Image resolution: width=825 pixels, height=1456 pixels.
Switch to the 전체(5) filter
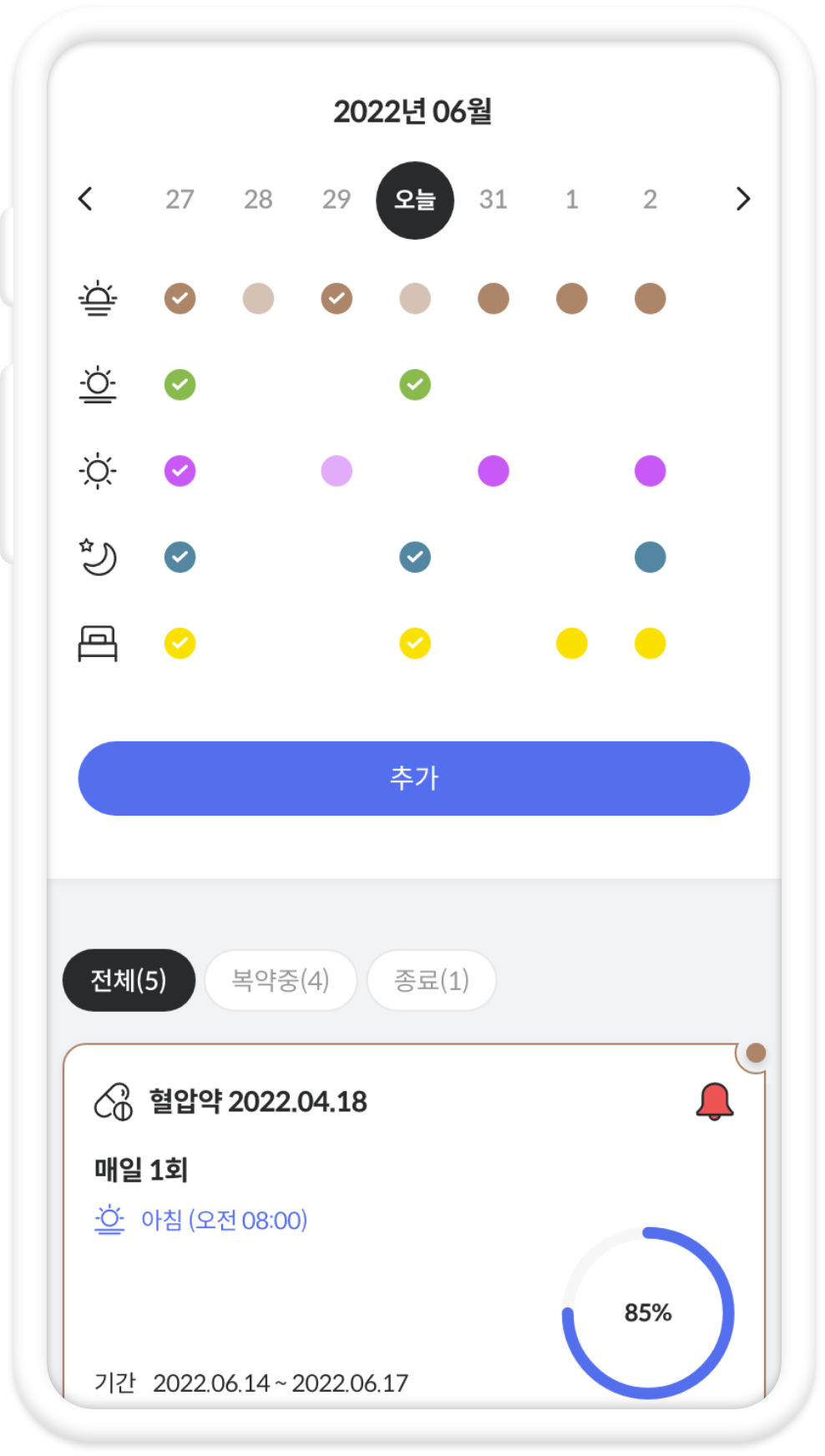click(129, 980)
